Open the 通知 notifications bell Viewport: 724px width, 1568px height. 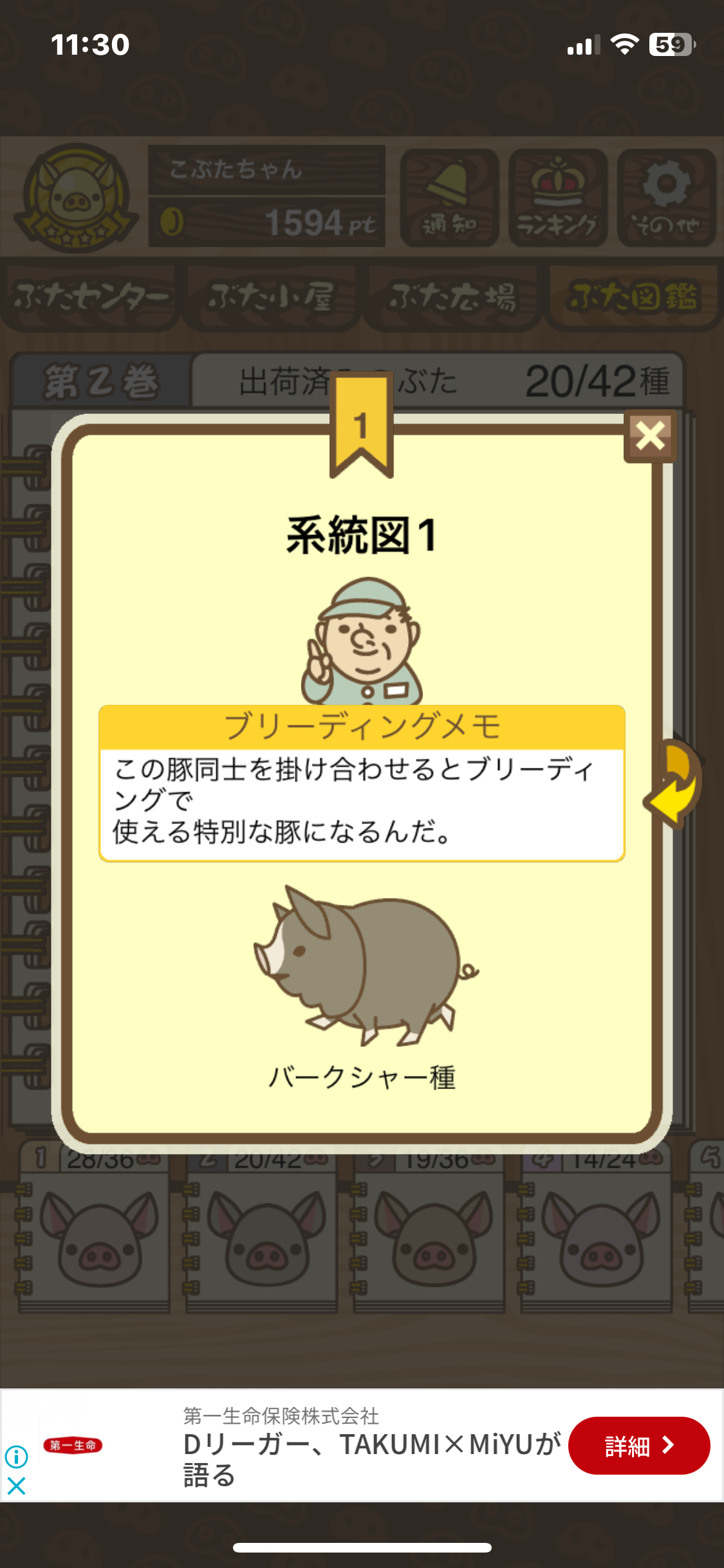coord(449,198)
